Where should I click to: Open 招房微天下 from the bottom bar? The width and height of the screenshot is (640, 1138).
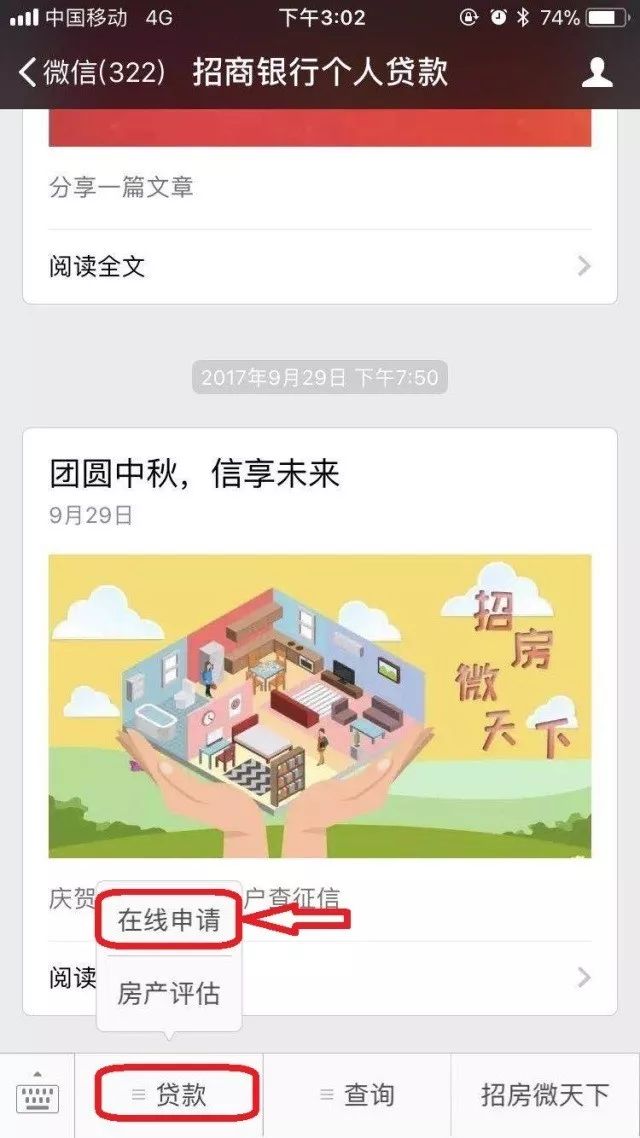tap(545, 1095)
